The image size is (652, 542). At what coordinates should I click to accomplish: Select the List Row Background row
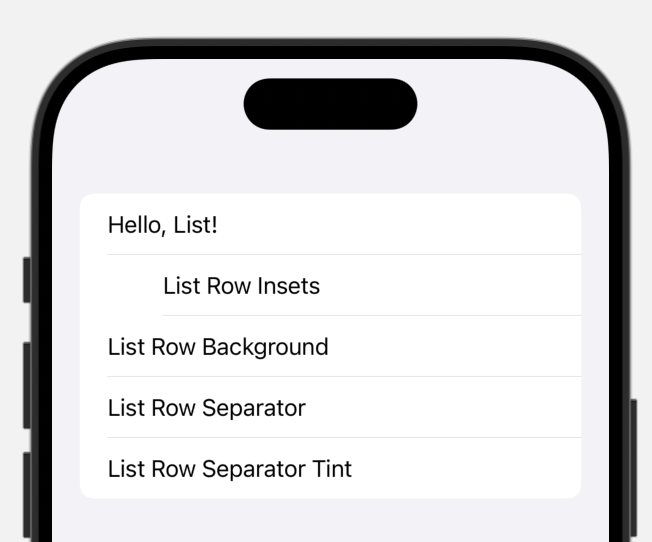coord(218,347)
